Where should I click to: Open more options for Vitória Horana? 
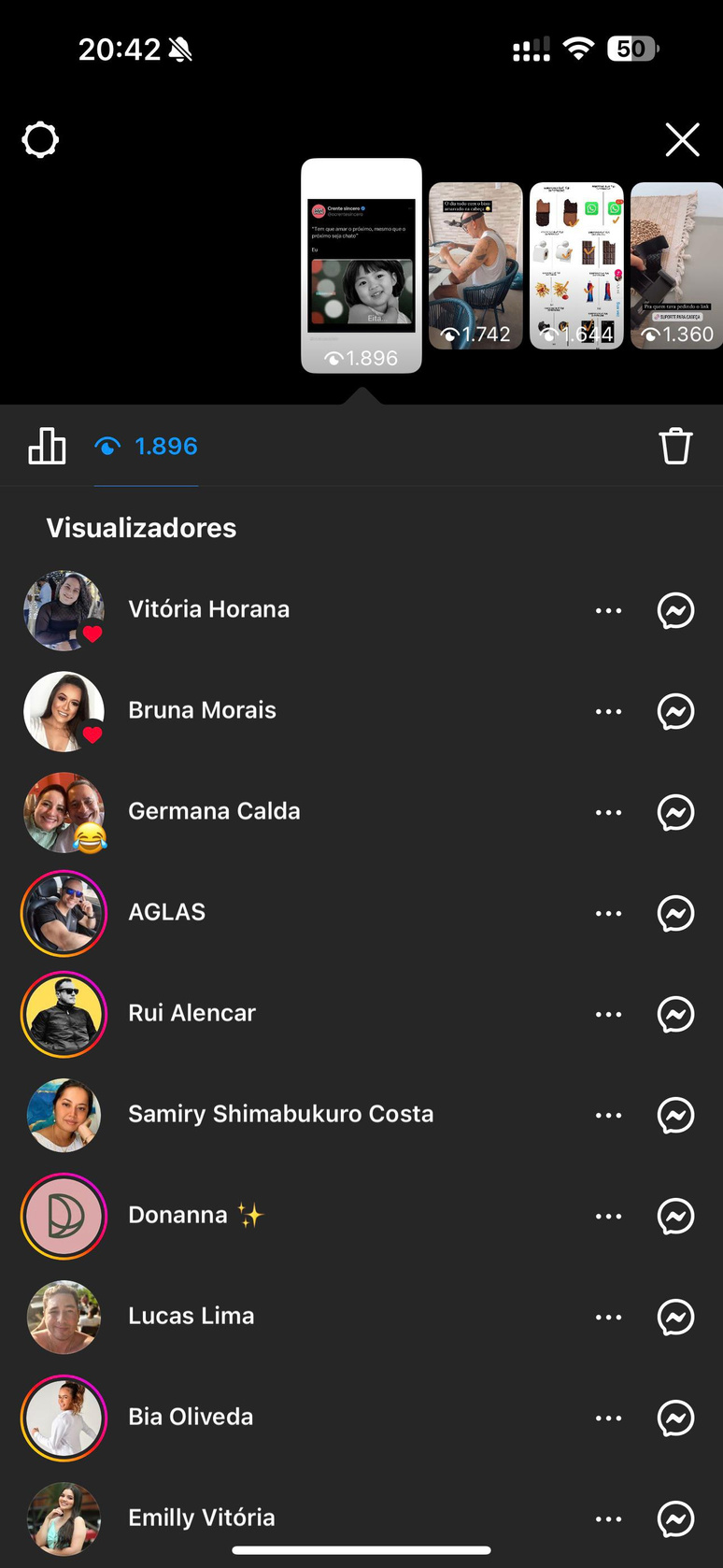608,611
